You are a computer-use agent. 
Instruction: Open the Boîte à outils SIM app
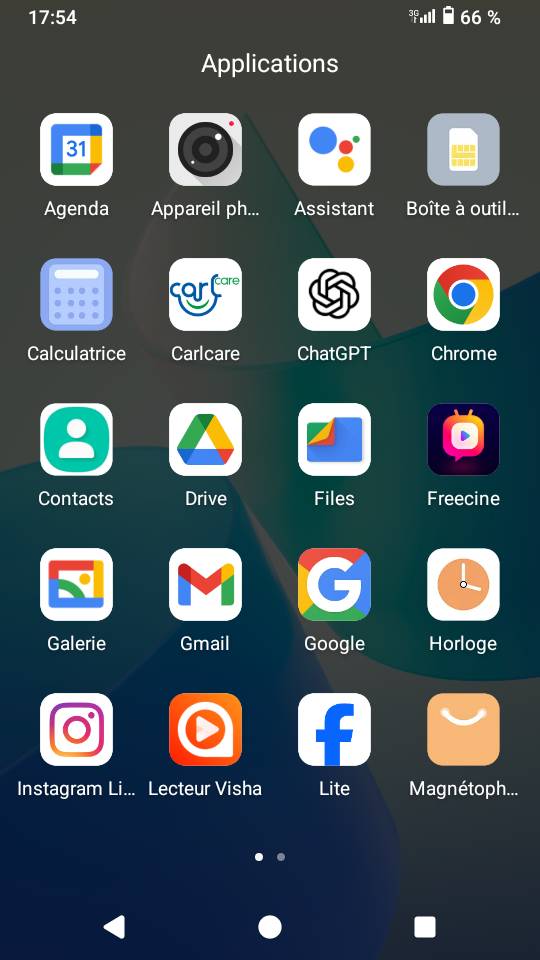[x=463, y=149]
